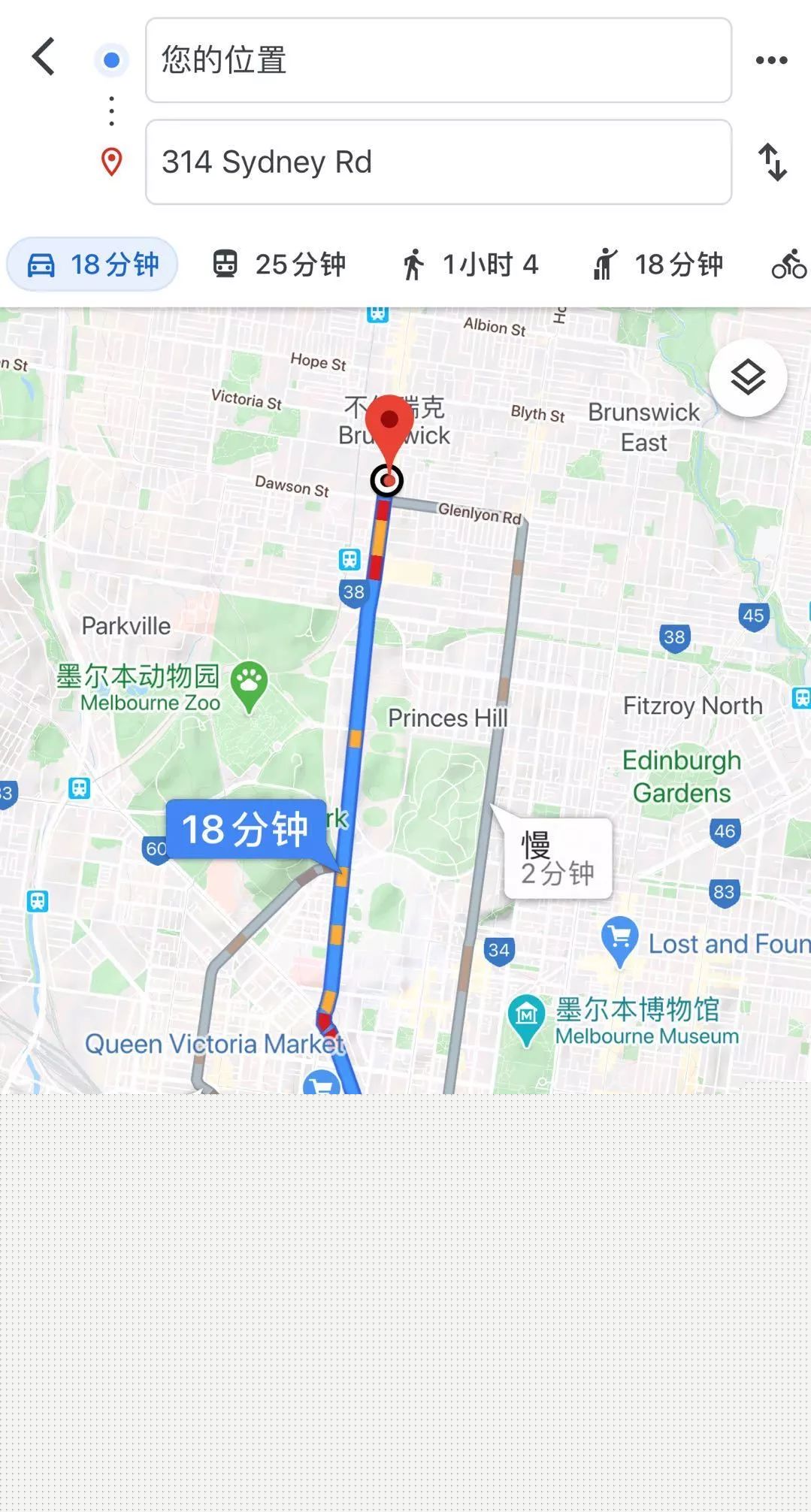Open the Melbourne Zoo place marker

pyautogui.click(x=249, y=684)
